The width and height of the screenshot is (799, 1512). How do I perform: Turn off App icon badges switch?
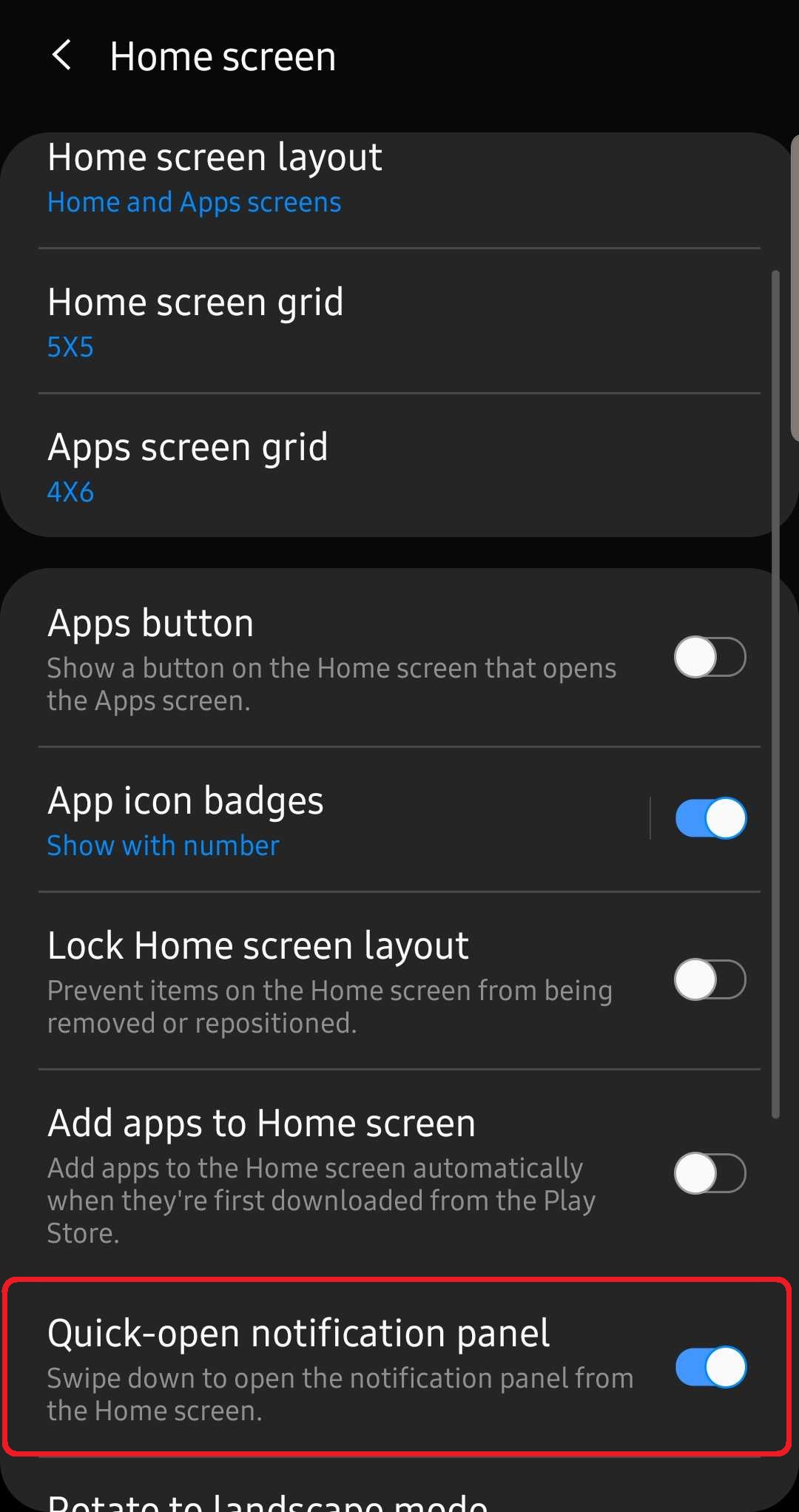(x=710, y=818)
